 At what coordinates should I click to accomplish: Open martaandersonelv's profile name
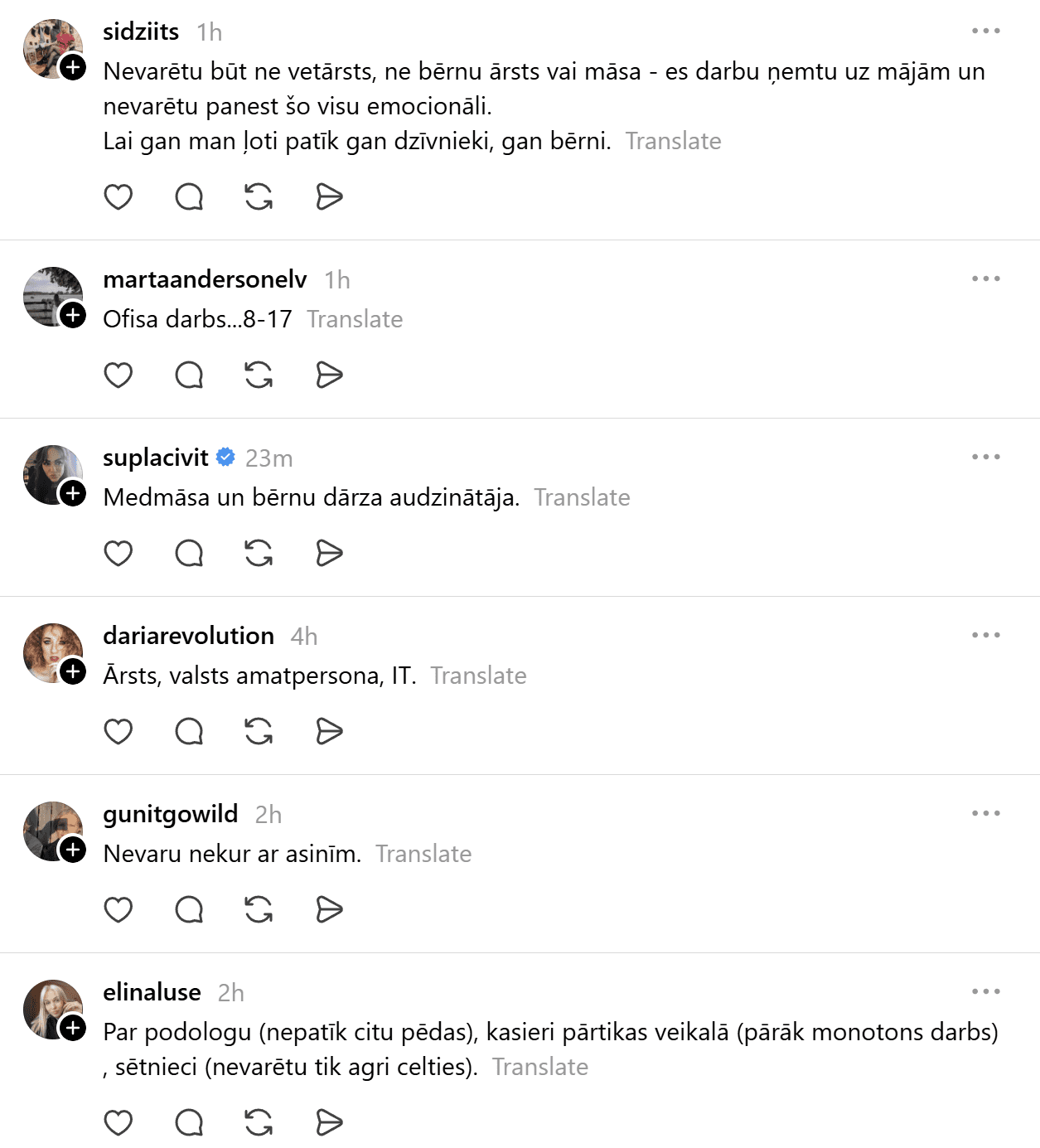[205, 279]
